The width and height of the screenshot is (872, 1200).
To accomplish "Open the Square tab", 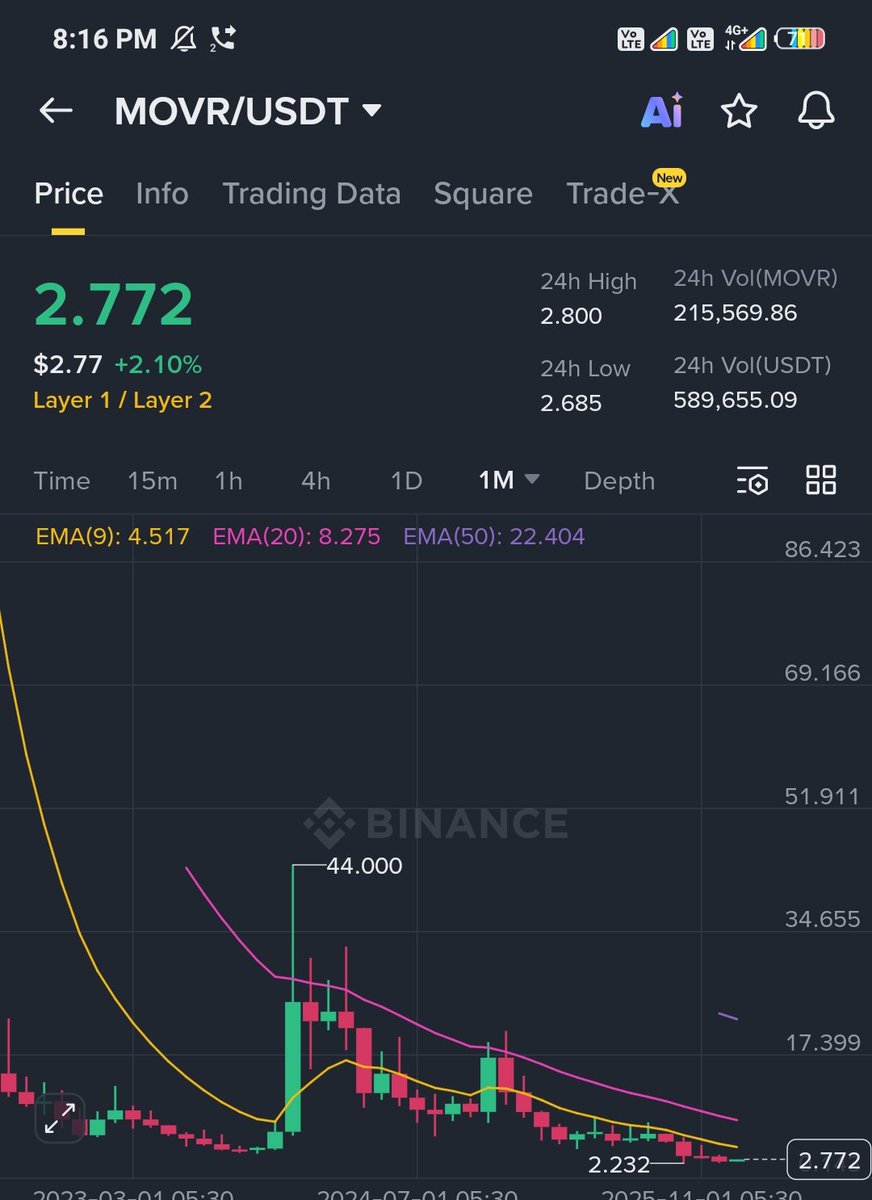I will 483,193.
